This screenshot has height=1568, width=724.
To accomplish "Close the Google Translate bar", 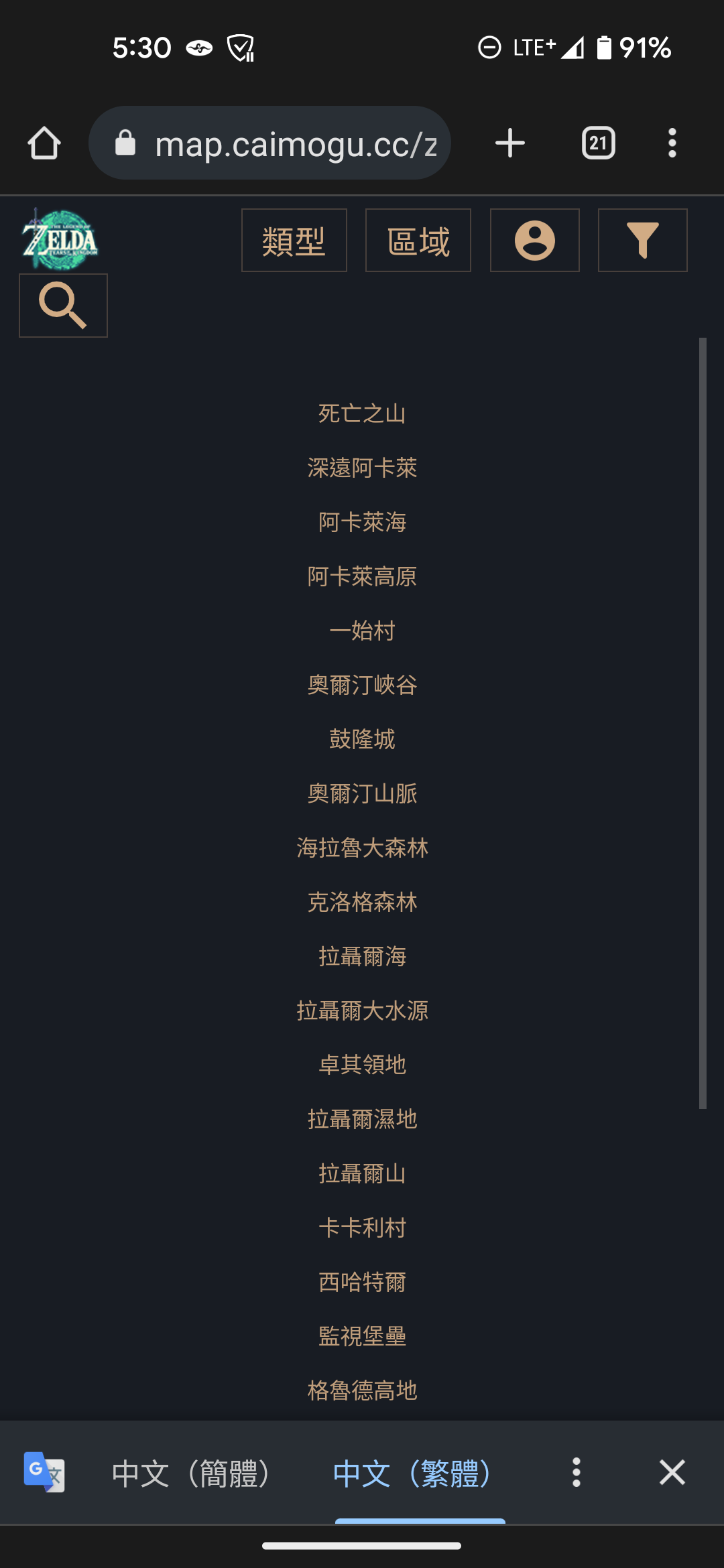I will coord(672,1473).
